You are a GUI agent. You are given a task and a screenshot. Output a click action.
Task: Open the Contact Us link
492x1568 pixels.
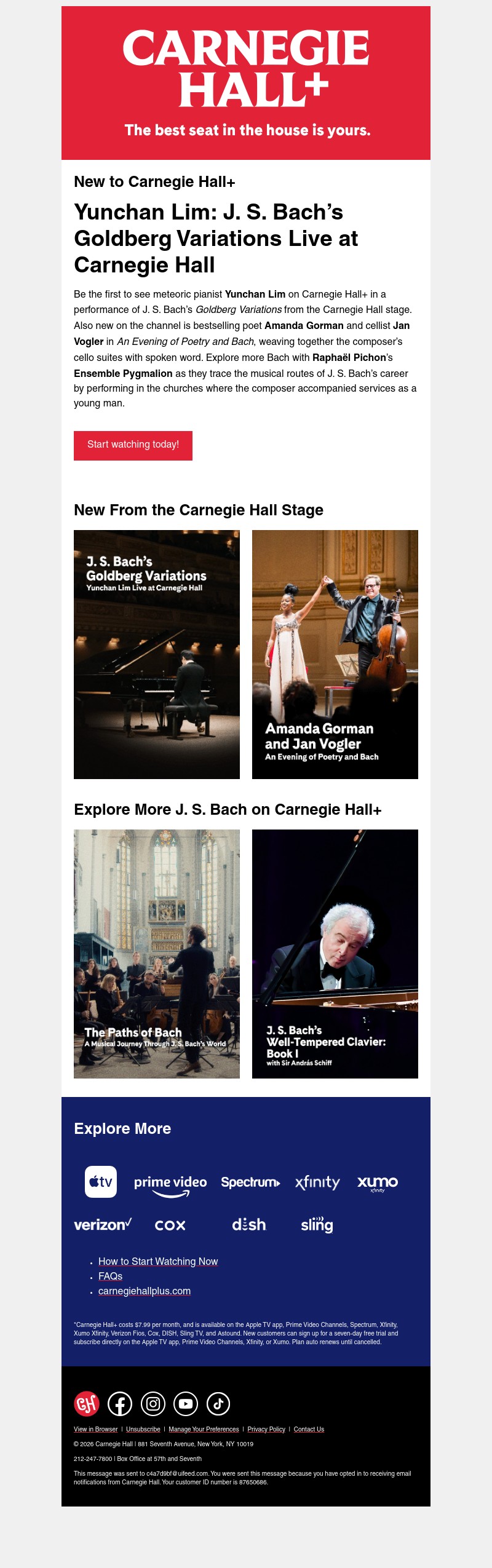click(309, 1429)
